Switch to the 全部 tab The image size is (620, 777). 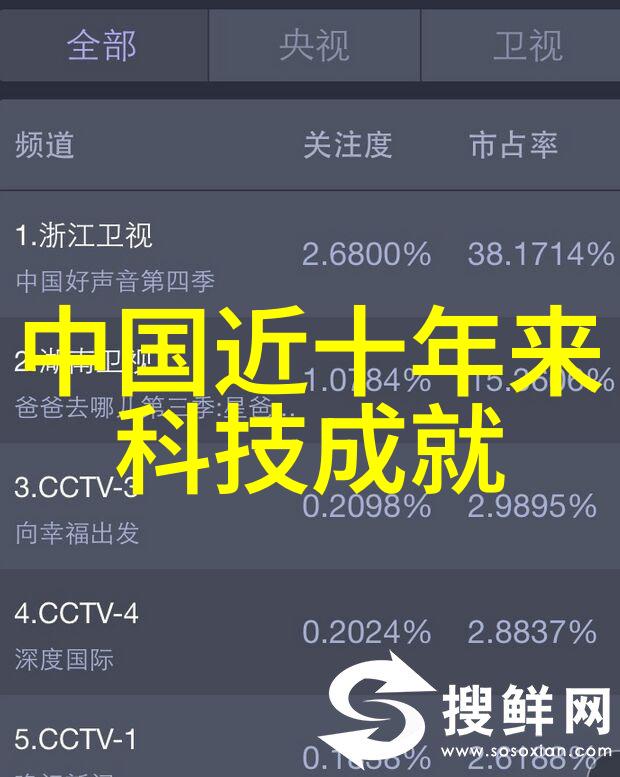(x=103, y=46)
